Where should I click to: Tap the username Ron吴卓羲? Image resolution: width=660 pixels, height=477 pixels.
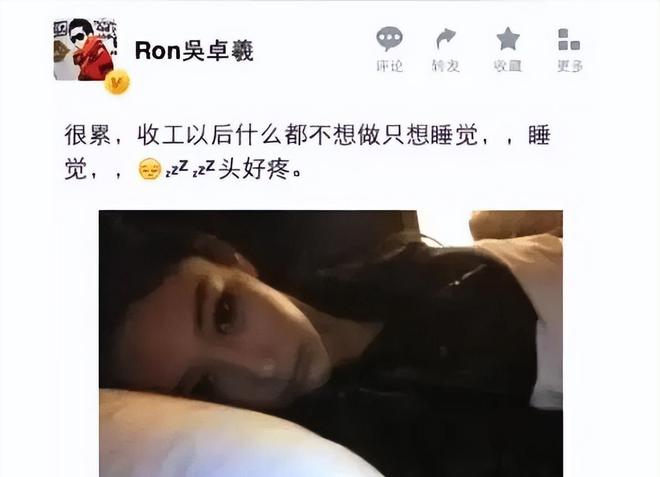point(194,49)
